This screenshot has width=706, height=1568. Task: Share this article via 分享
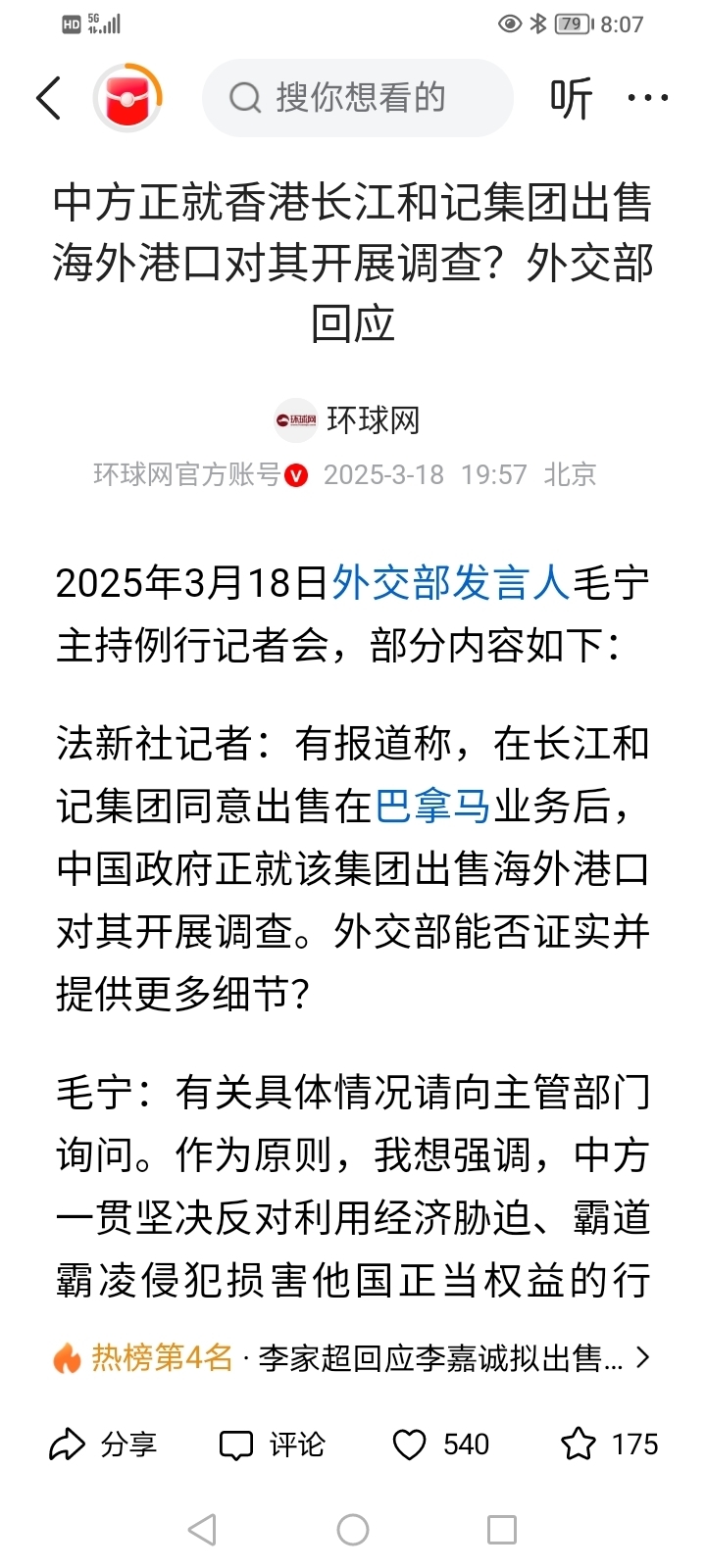point(103,1445)
